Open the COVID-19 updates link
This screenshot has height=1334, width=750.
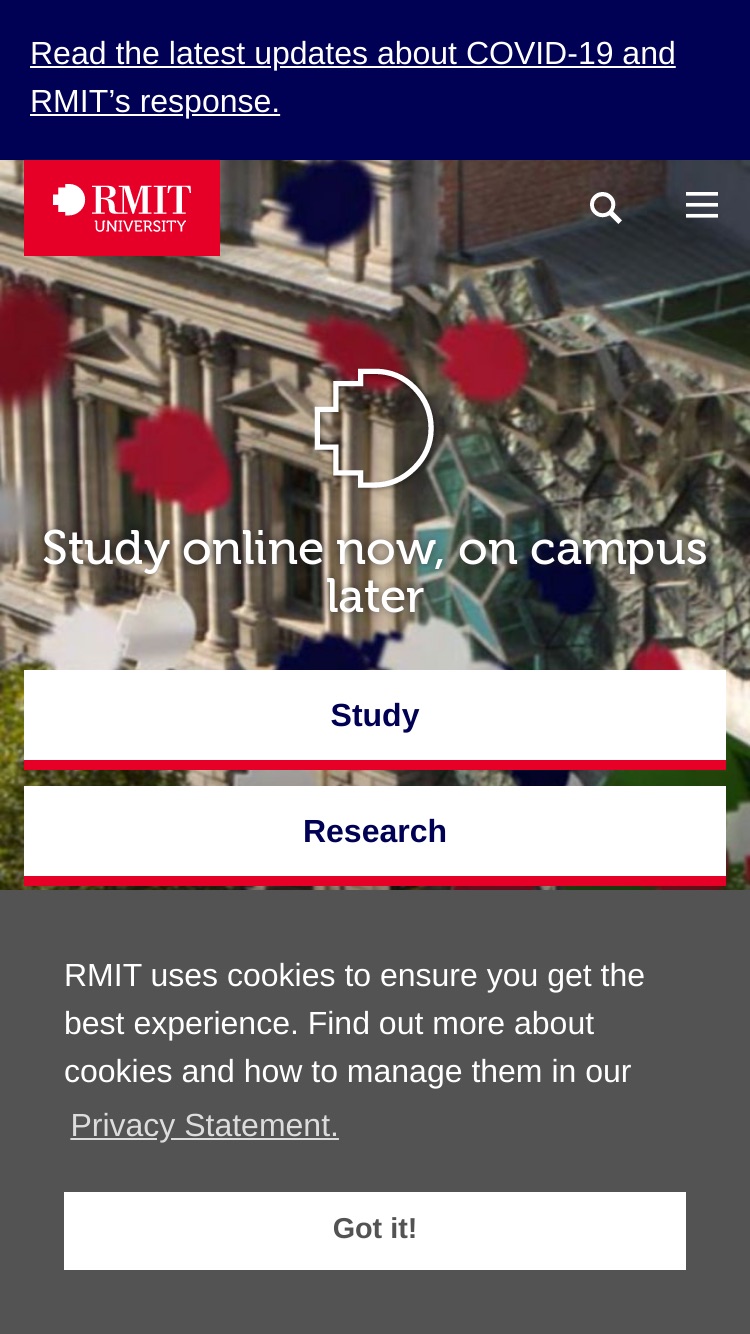pos(353,77)
